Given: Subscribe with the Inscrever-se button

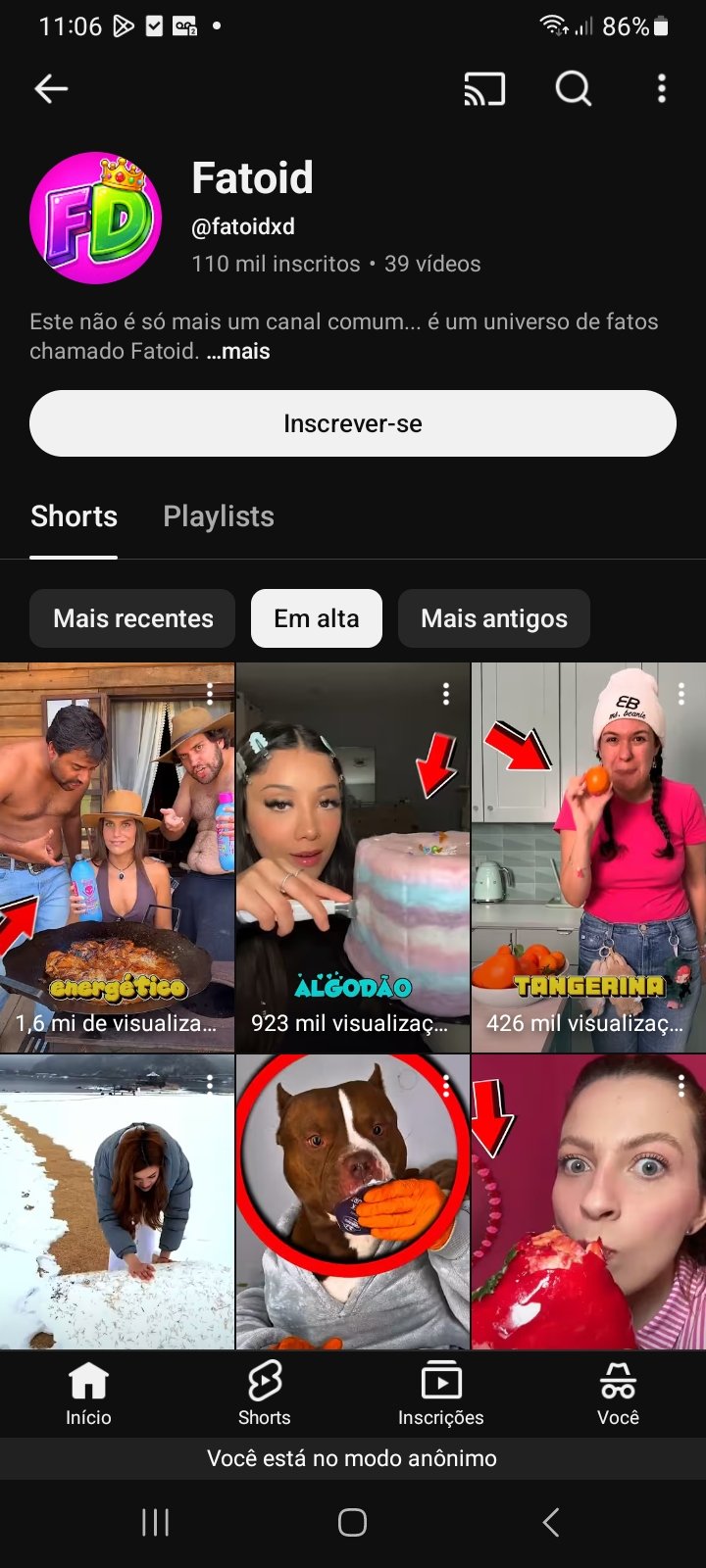Looking at the screenshot, I should (353, 423).
